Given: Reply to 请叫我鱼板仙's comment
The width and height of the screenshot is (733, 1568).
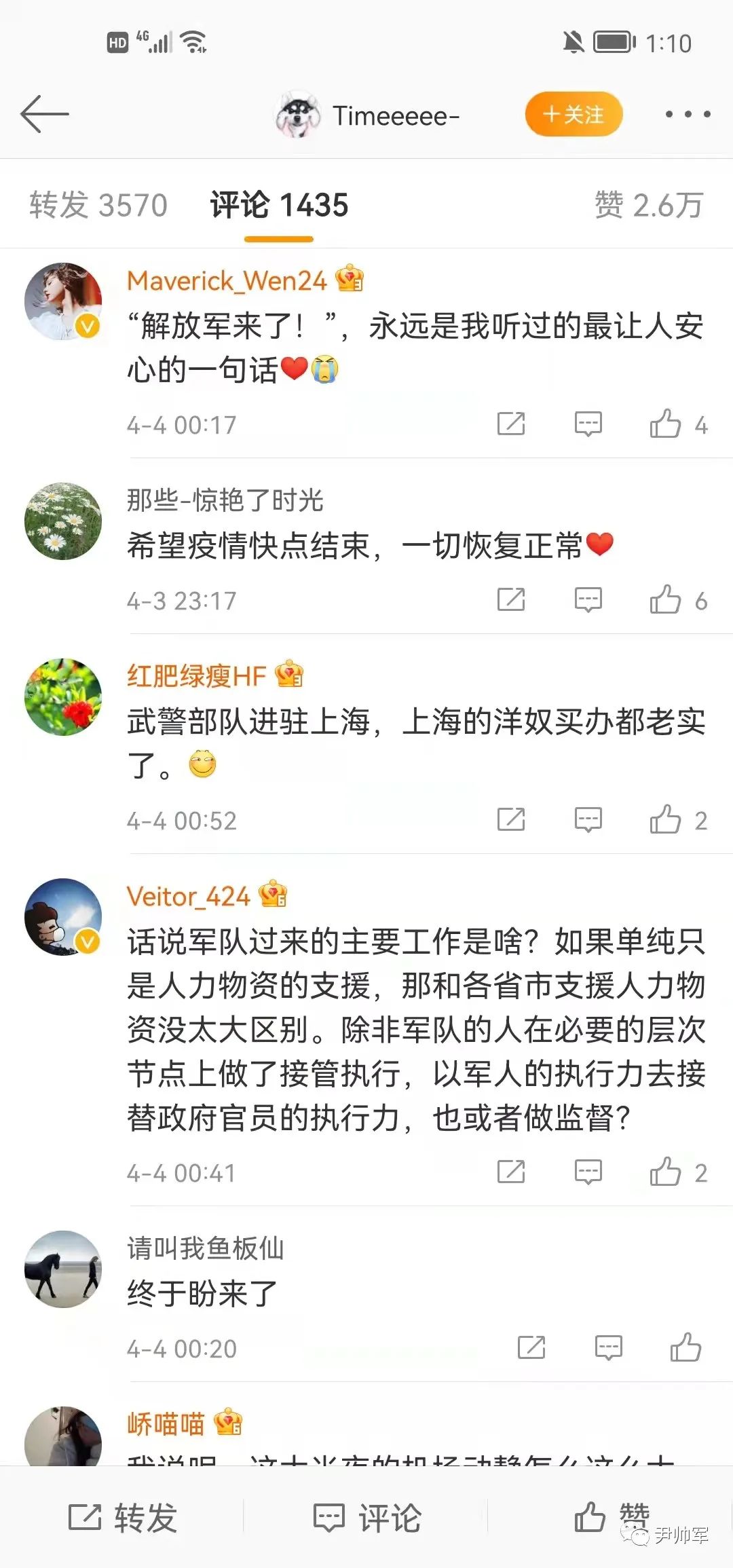Looking at the screenshot, I should coord(608,1348).
